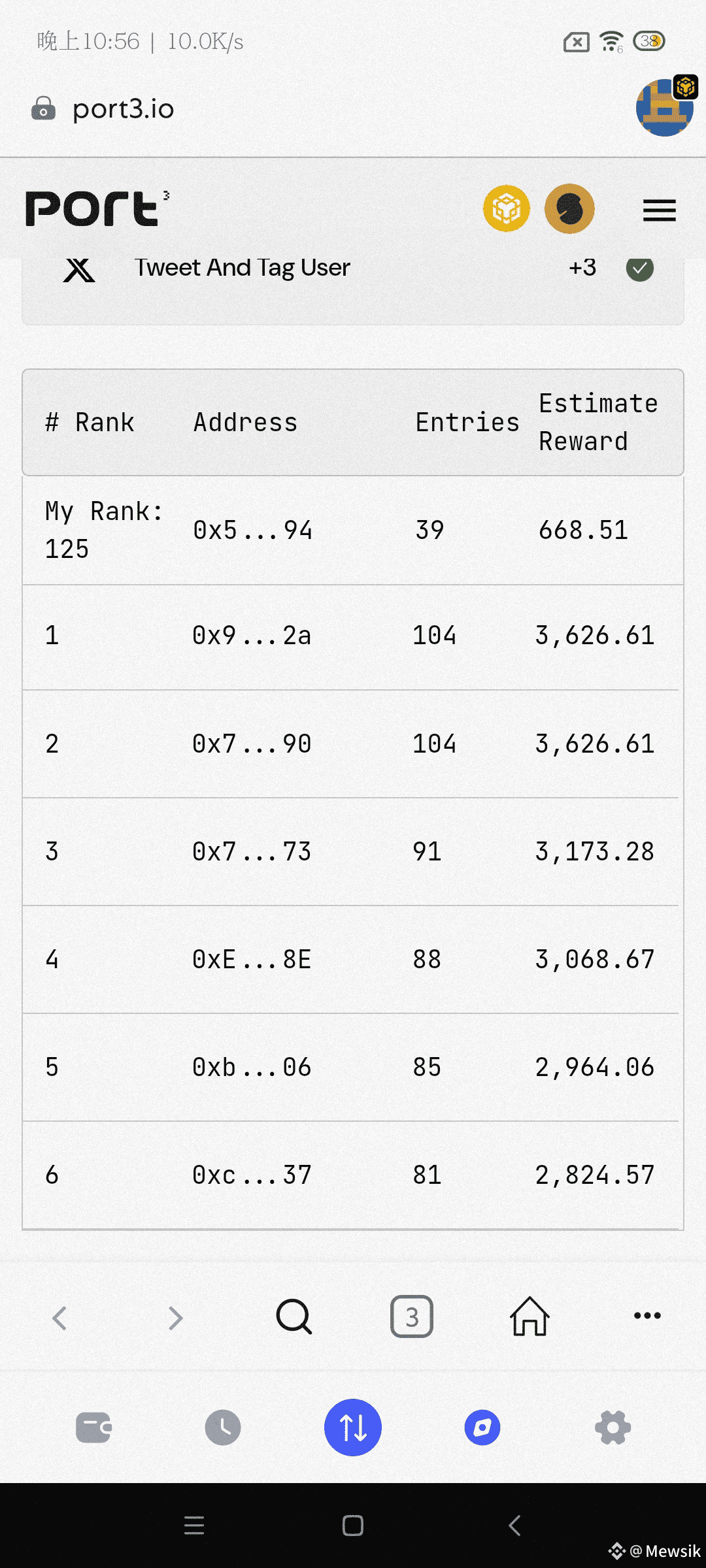Viewport: 706px width, 1568px height.
Task: Switch to the discover compass tab
Action: pyautogui.click(x=482, y=1428)
